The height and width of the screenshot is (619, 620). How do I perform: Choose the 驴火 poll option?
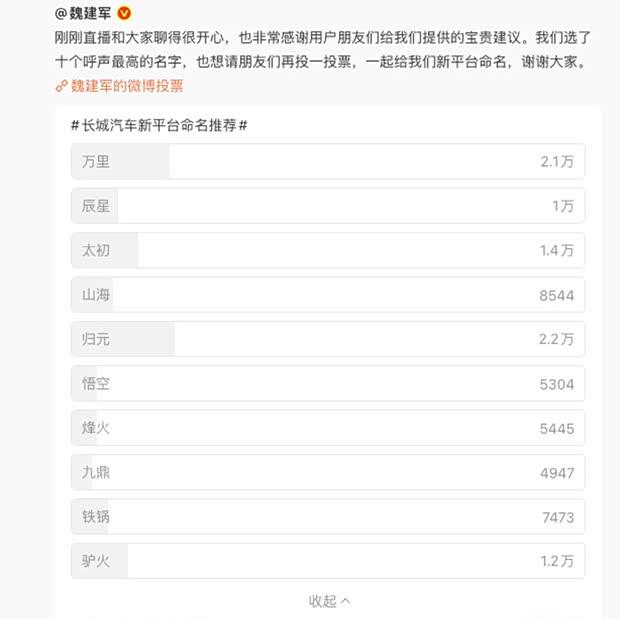[327, 561]
